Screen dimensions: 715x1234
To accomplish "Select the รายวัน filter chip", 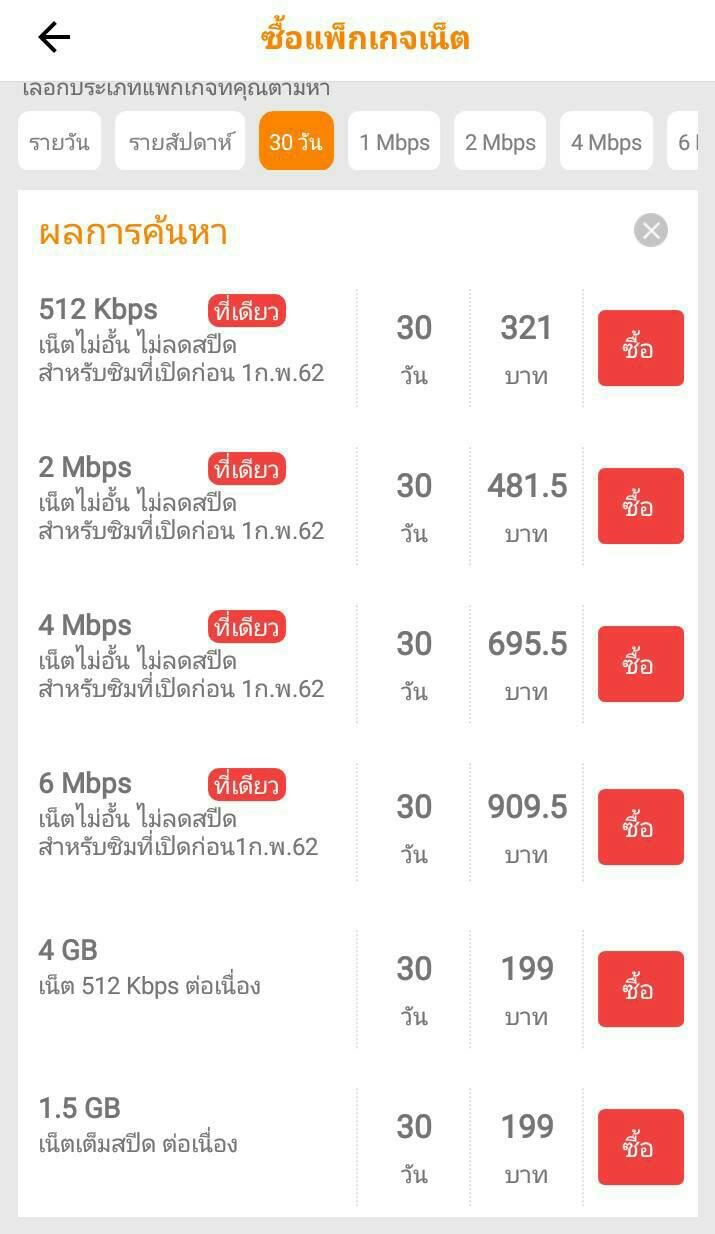I will point(59,142).
